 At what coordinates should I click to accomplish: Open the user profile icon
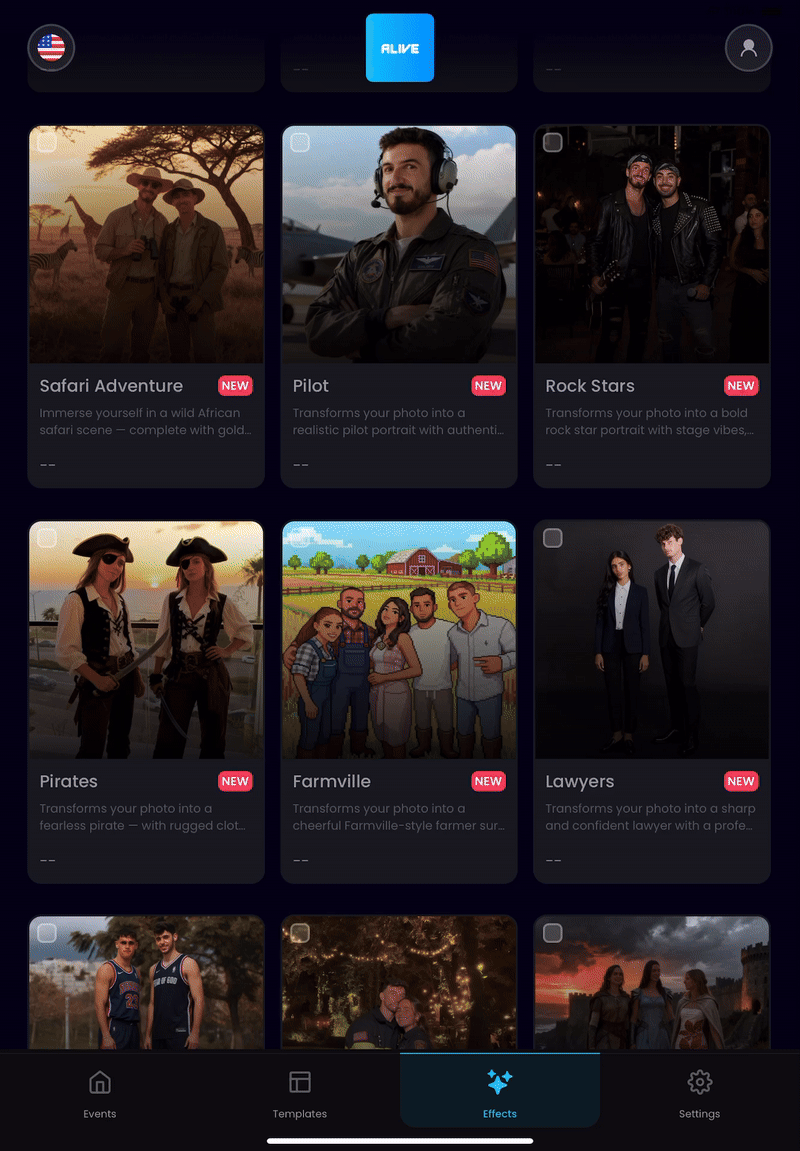tap(748, 48)
